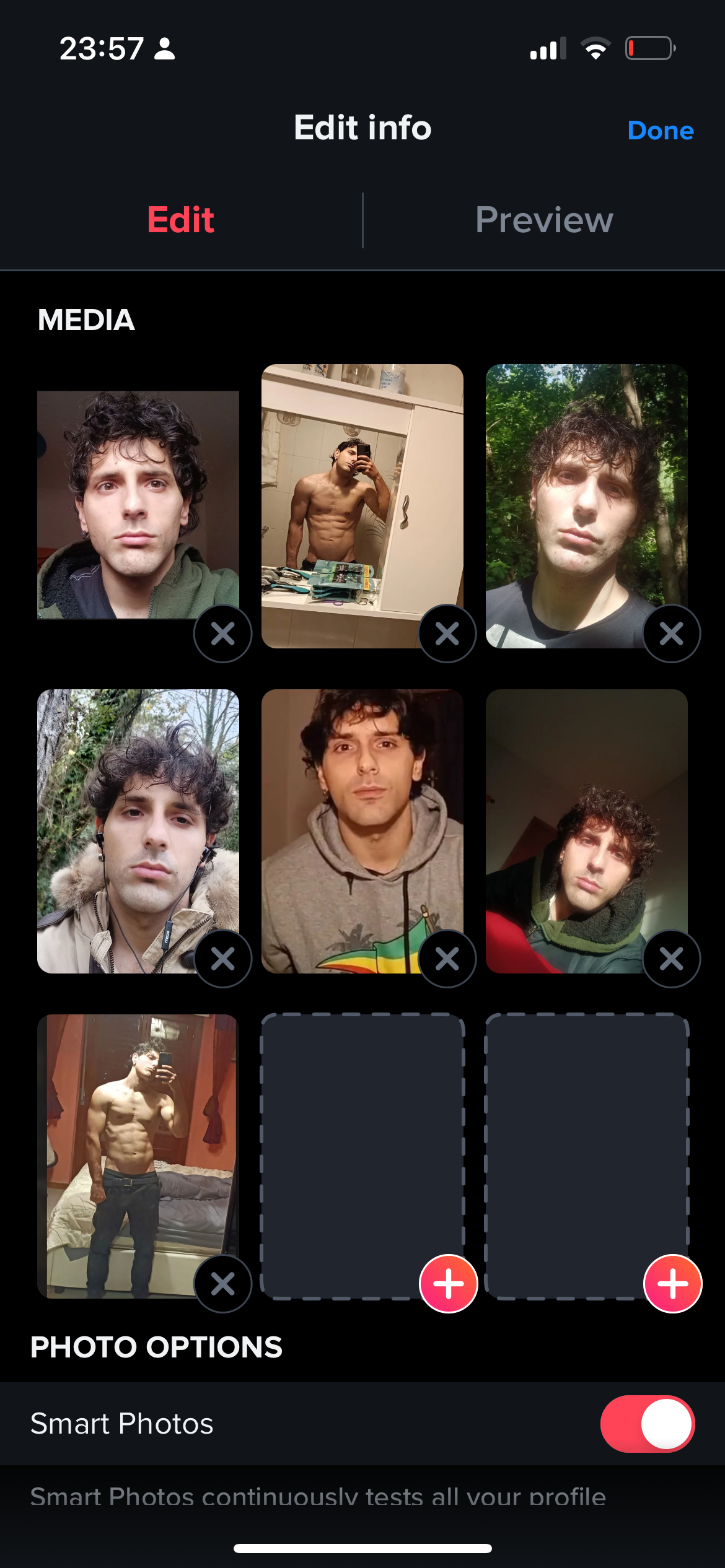This screenshot has height=1568, width=725.
Task: Remove the forest selfie in black shirt
Action: tap(671, 634)
